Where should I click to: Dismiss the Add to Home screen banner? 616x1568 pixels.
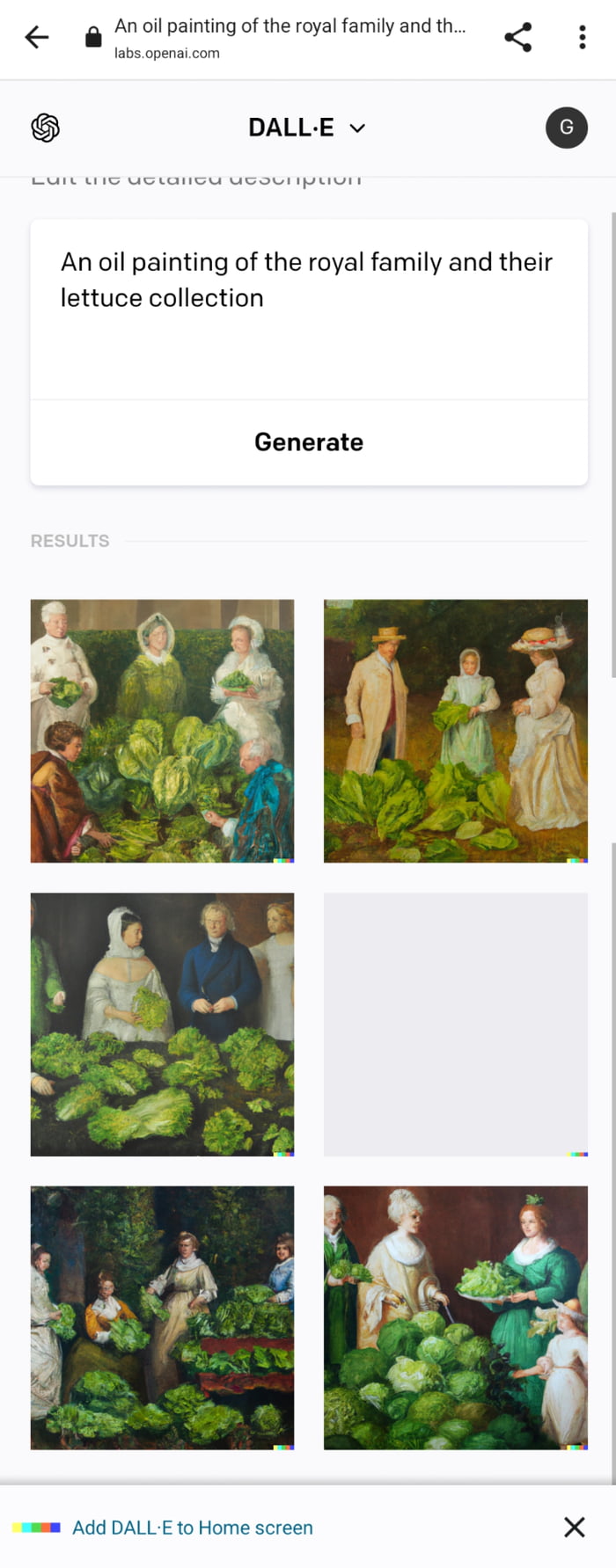click(x=574, y=1528)
